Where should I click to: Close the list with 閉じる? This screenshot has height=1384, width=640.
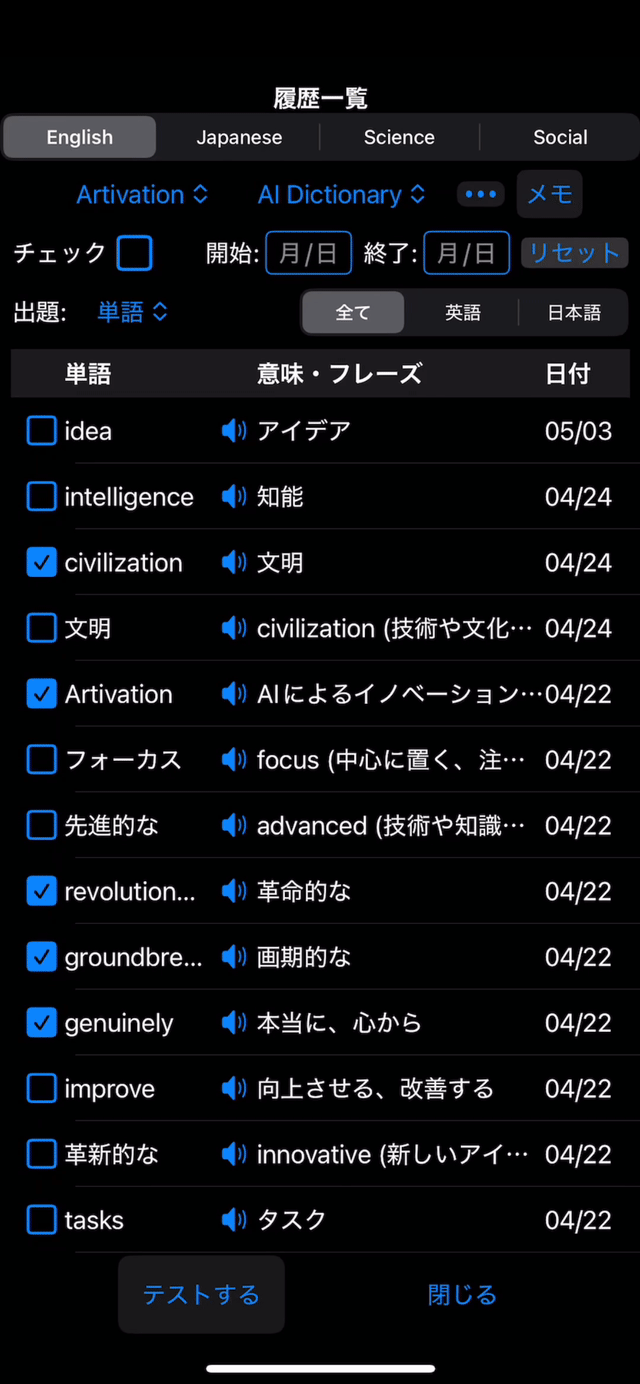coord(462,1295)
